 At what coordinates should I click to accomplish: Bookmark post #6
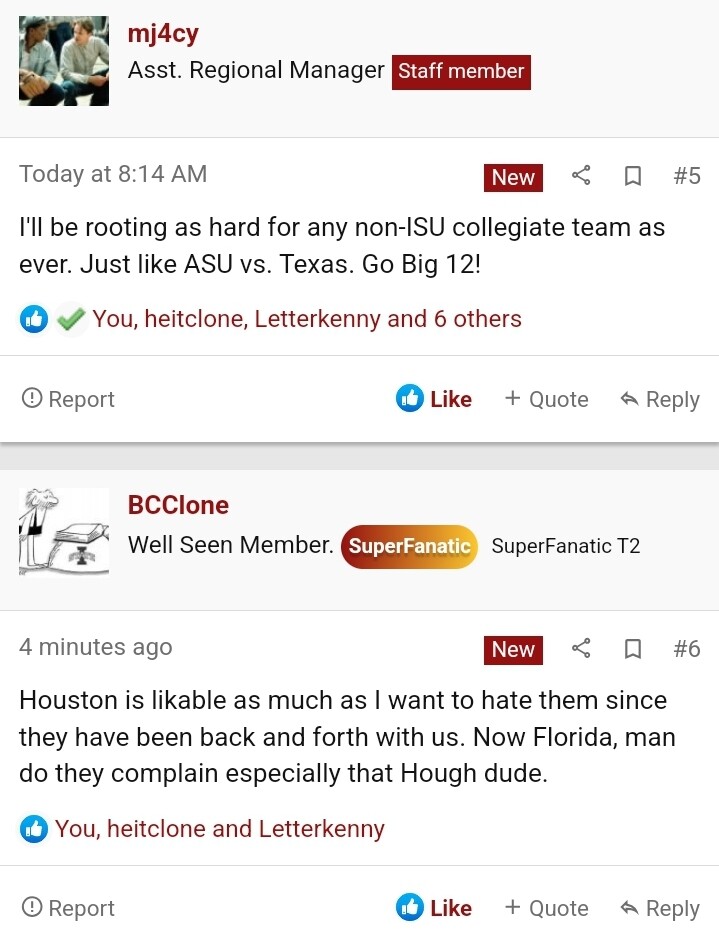tap(632, 648)
